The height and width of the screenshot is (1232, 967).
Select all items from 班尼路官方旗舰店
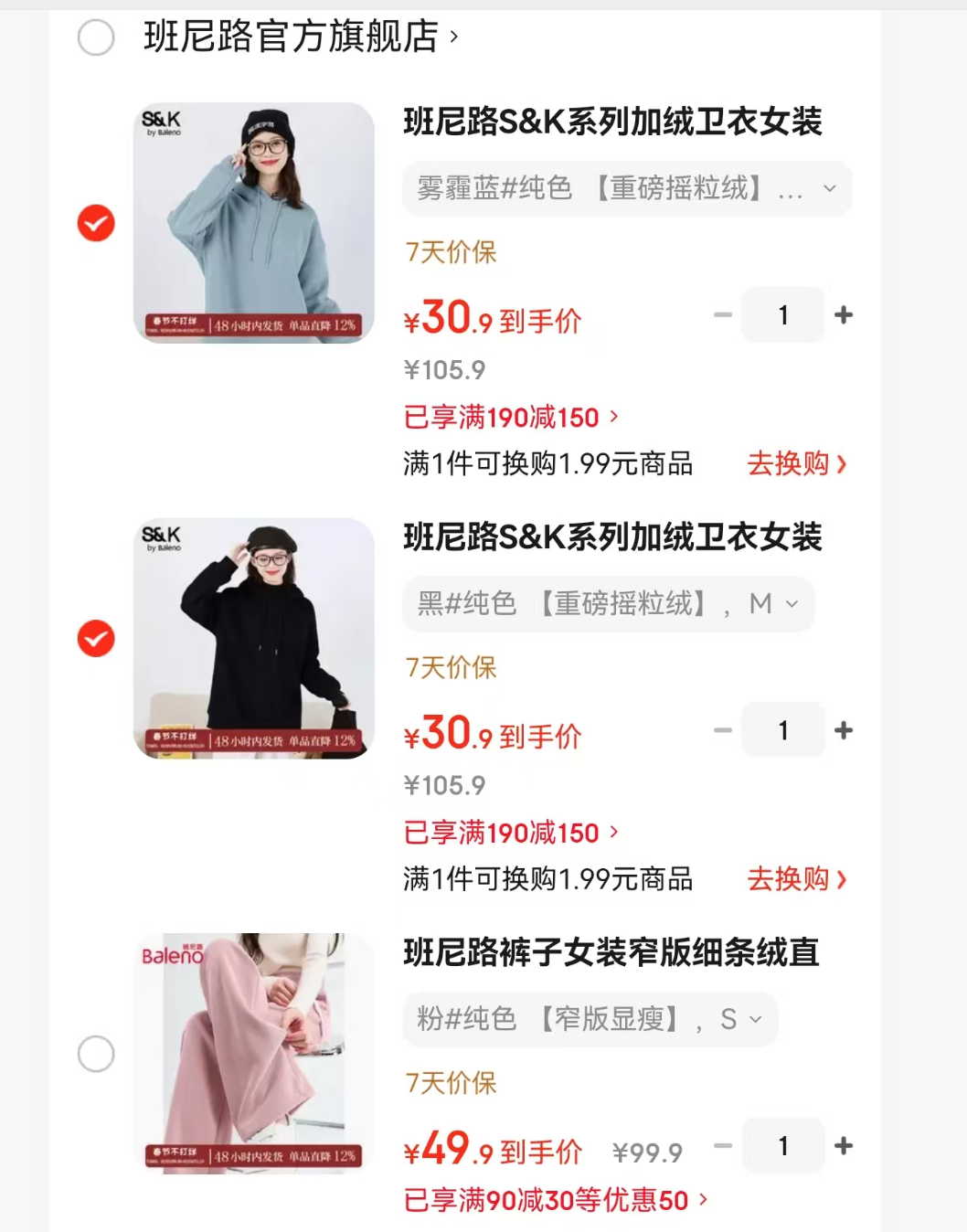pos(96,38)
